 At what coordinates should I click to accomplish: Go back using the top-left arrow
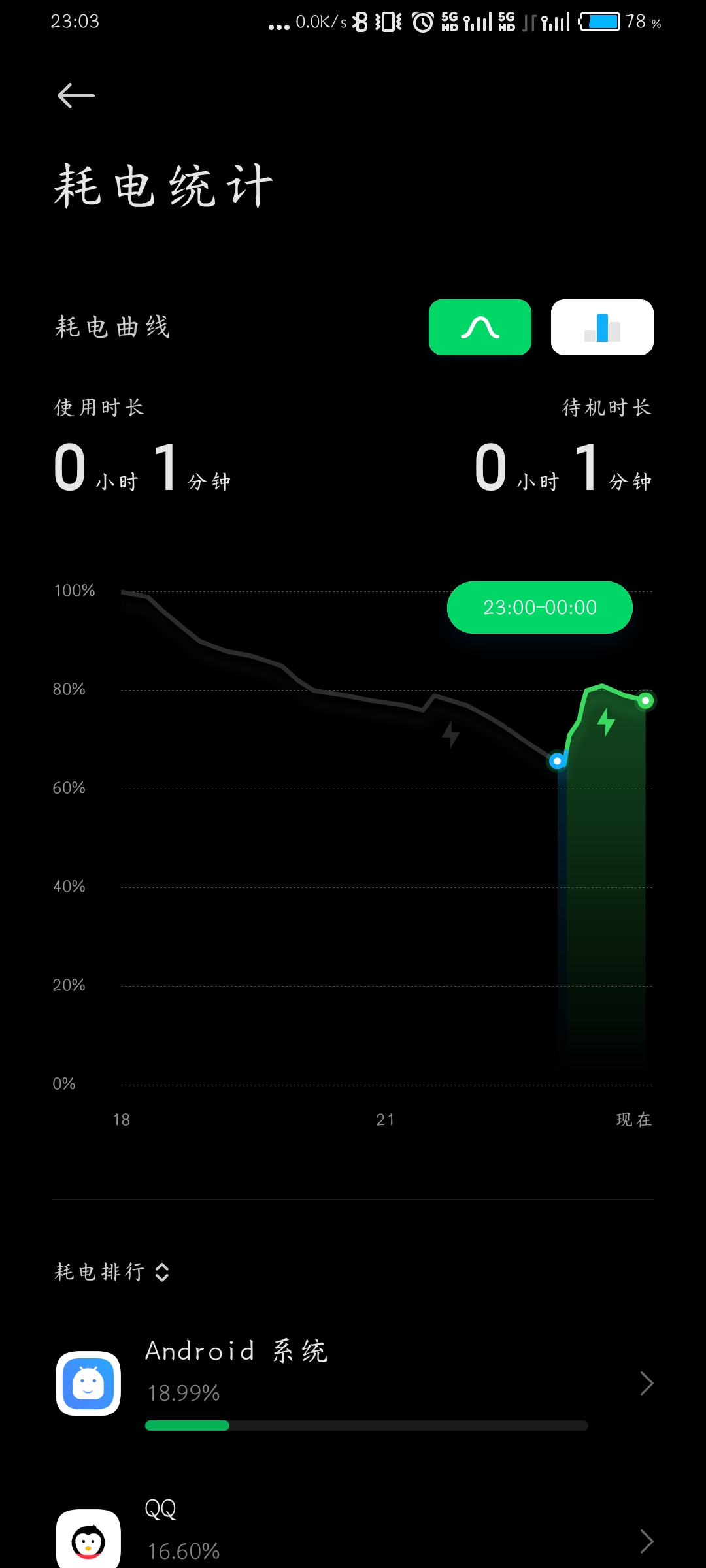coord(76,96)
